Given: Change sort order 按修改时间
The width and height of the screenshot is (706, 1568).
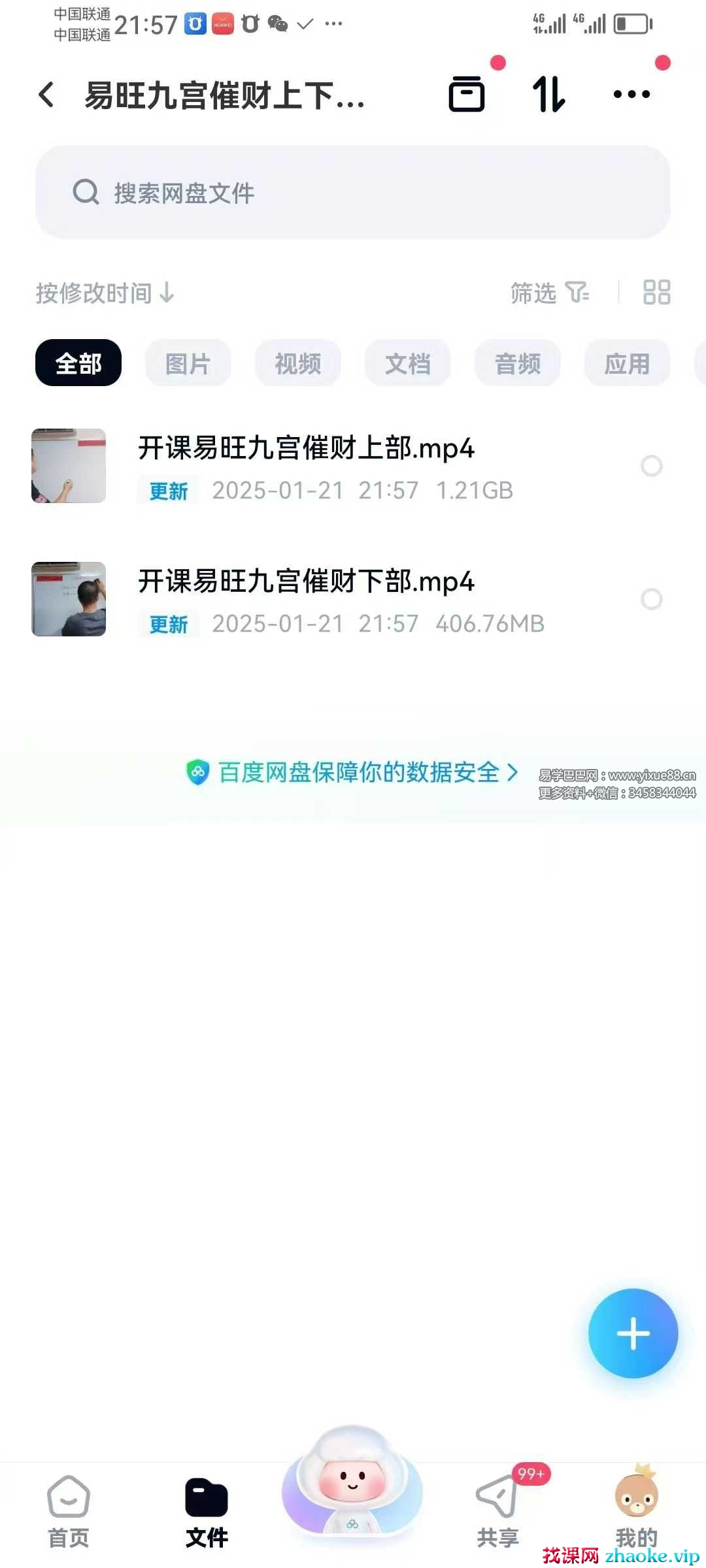Looking at the screenshot, I should point(105,293).
